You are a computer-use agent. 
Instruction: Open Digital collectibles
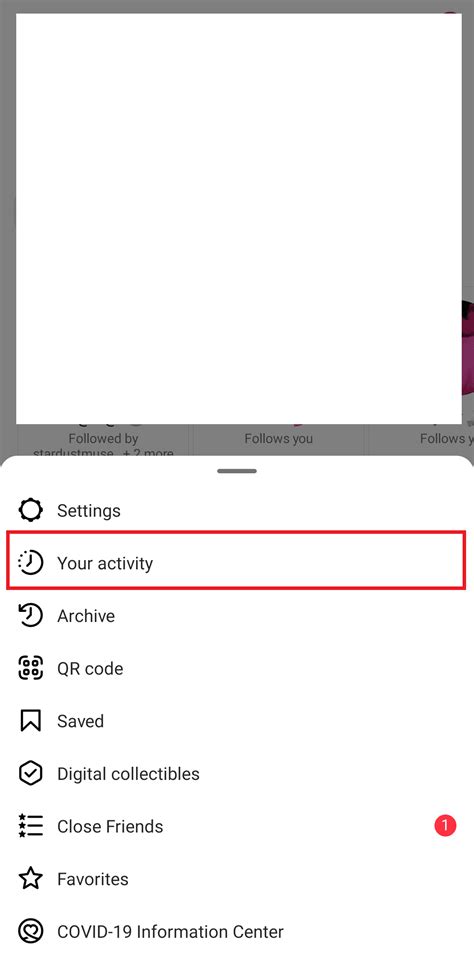click(237, 773)
